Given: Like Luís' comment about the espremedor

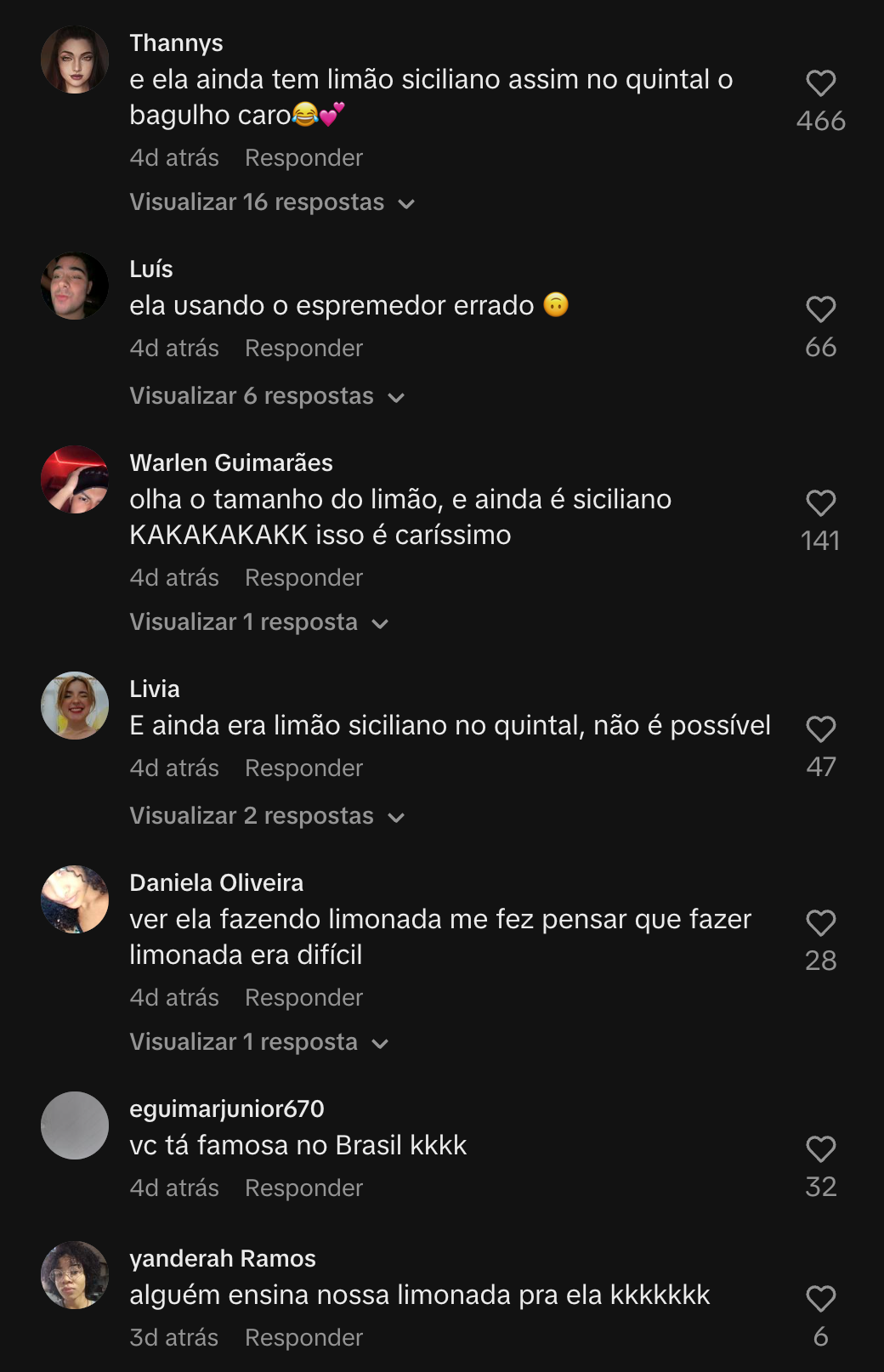Looking at the screenshot, I should (820, 309).
